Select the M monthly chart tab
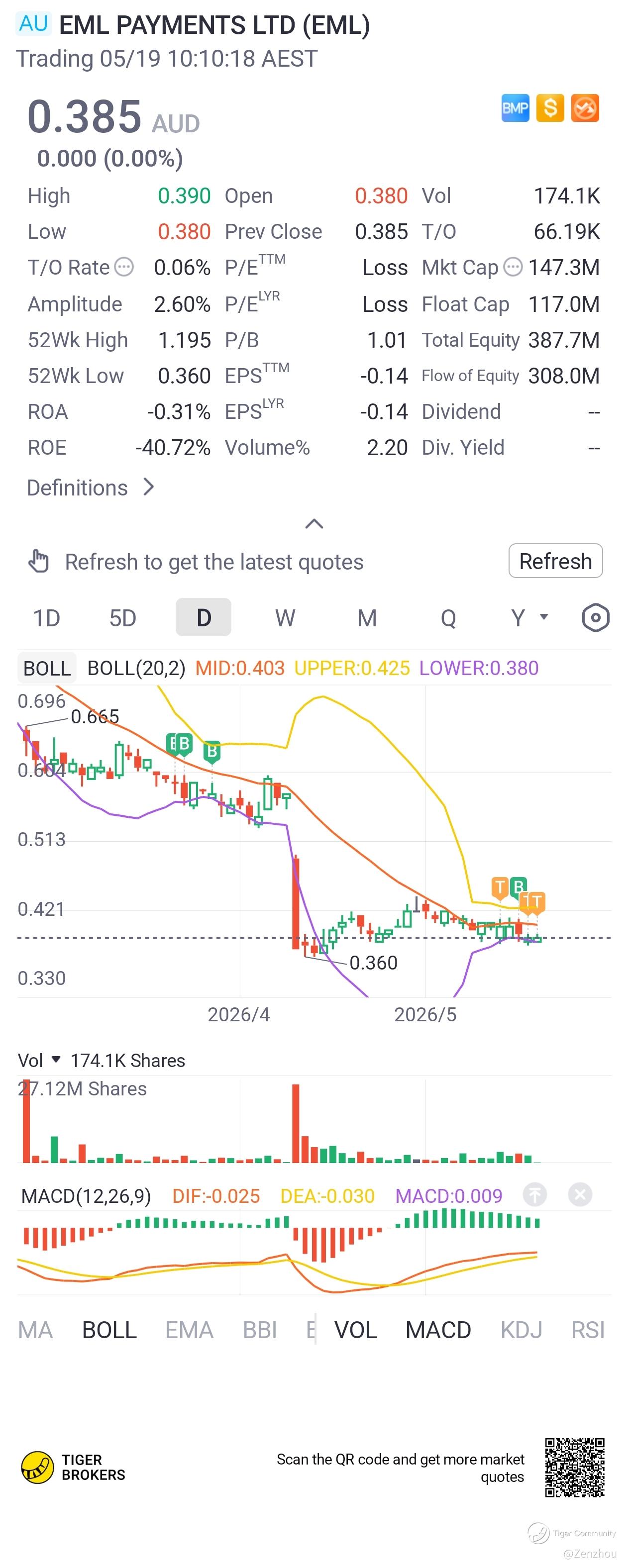 (367, 618)
